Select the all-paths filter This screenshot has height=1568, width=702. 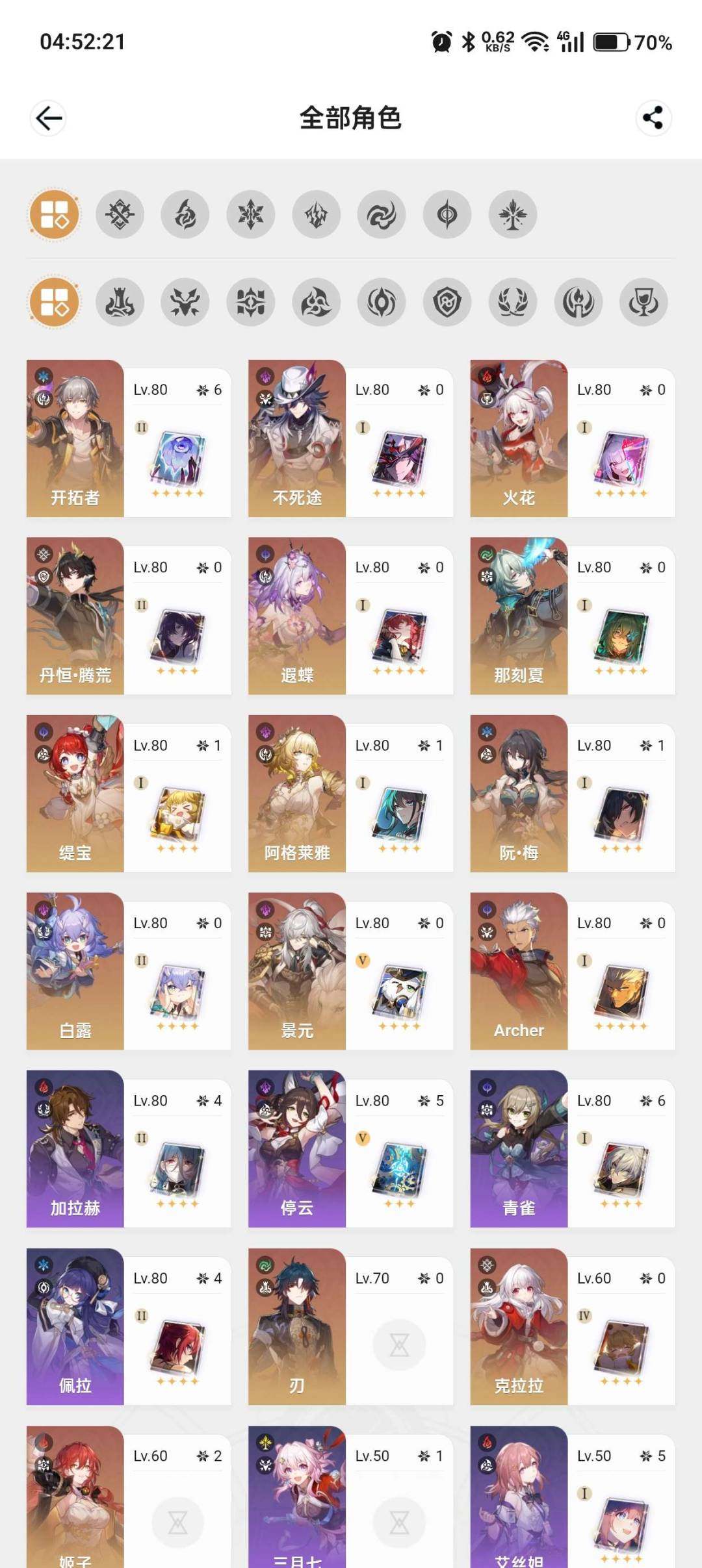[x=54, y=302]
